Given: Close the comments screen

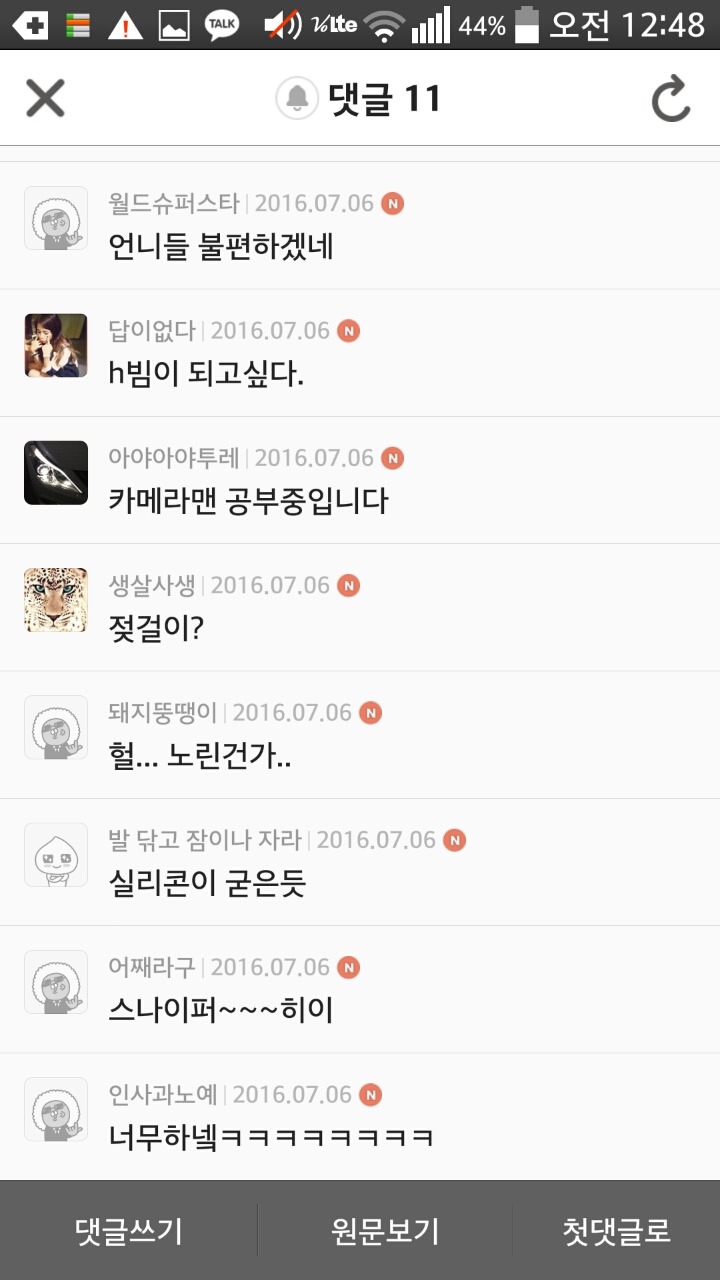Looking at the screenshot, I should tap(45, 99).
